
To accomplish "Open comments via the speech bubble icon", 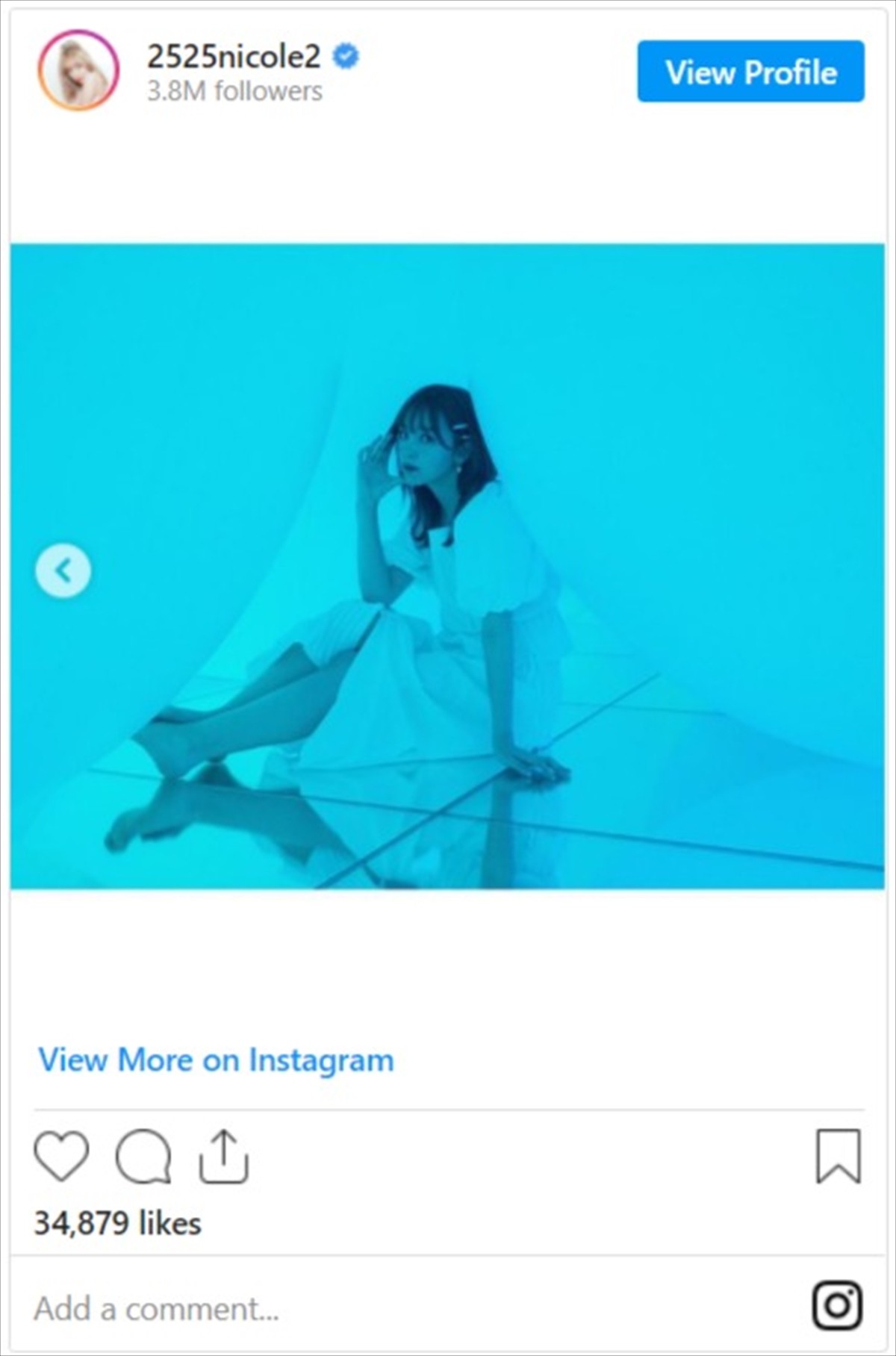I will pyautogui.click(x=143, y=1157).
